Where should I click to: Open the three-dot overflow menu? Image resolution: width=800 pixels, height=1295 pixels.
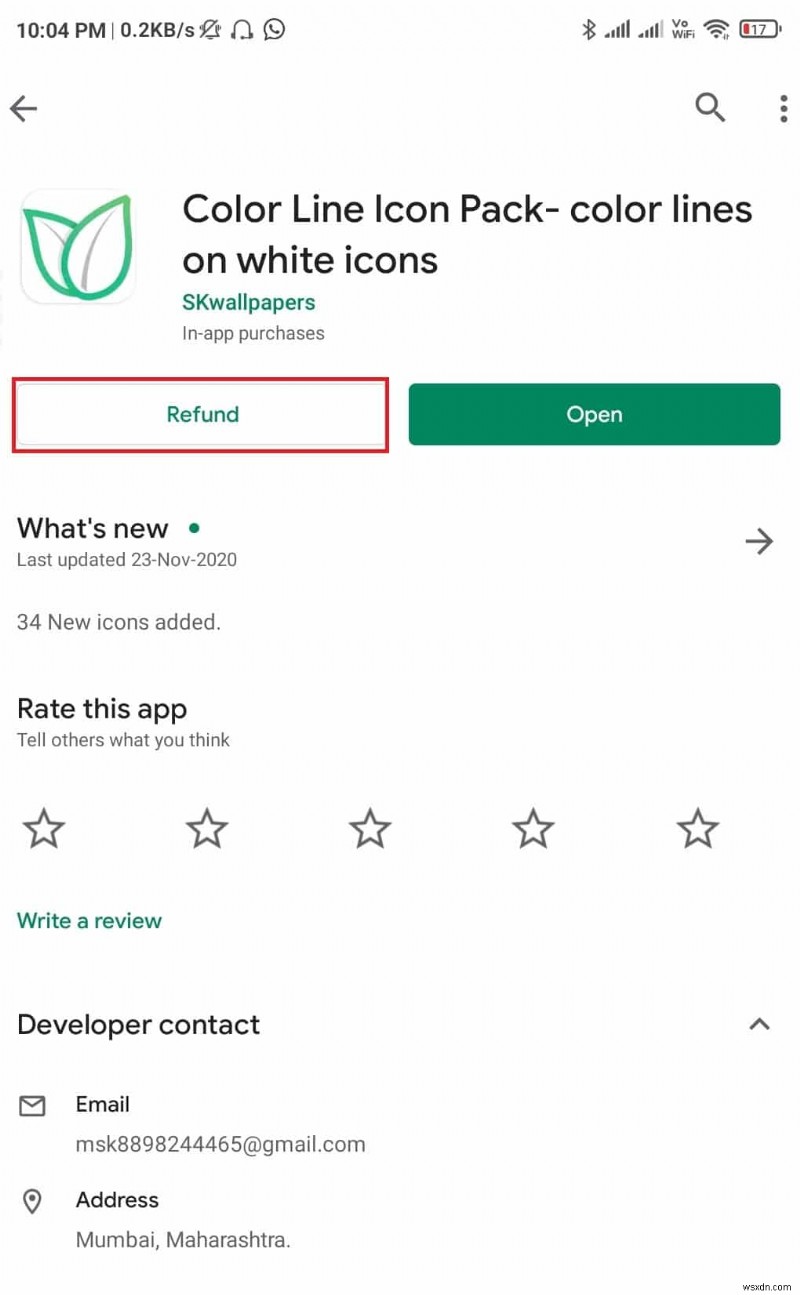(x=783, y=108)
